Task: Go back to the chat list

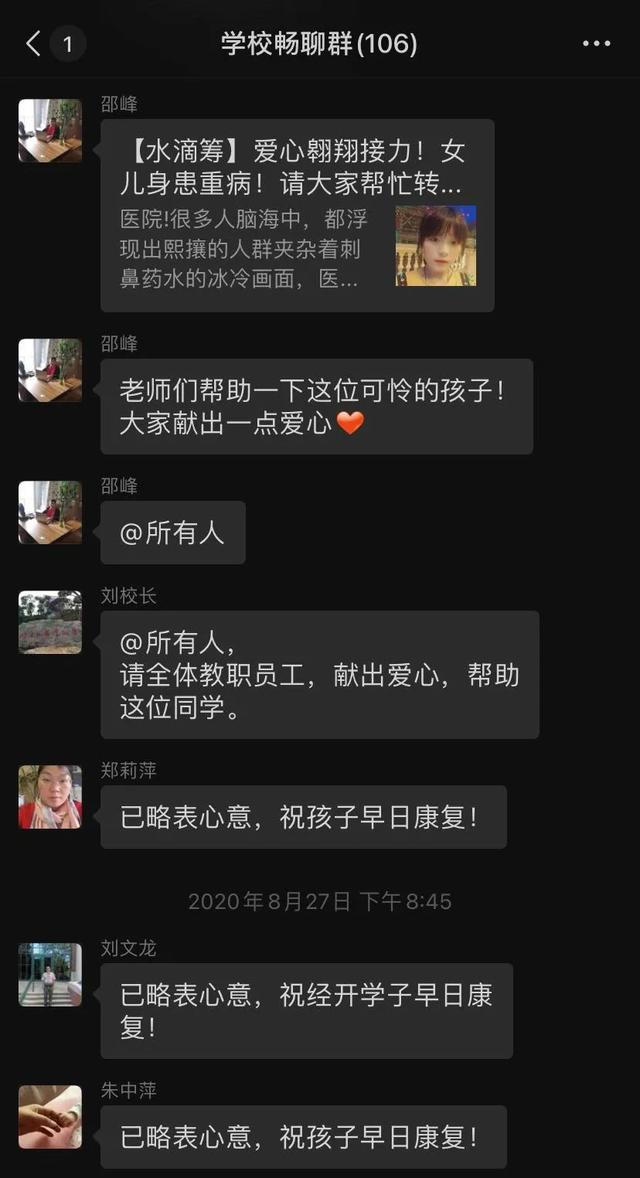Action: coord(34,44)
